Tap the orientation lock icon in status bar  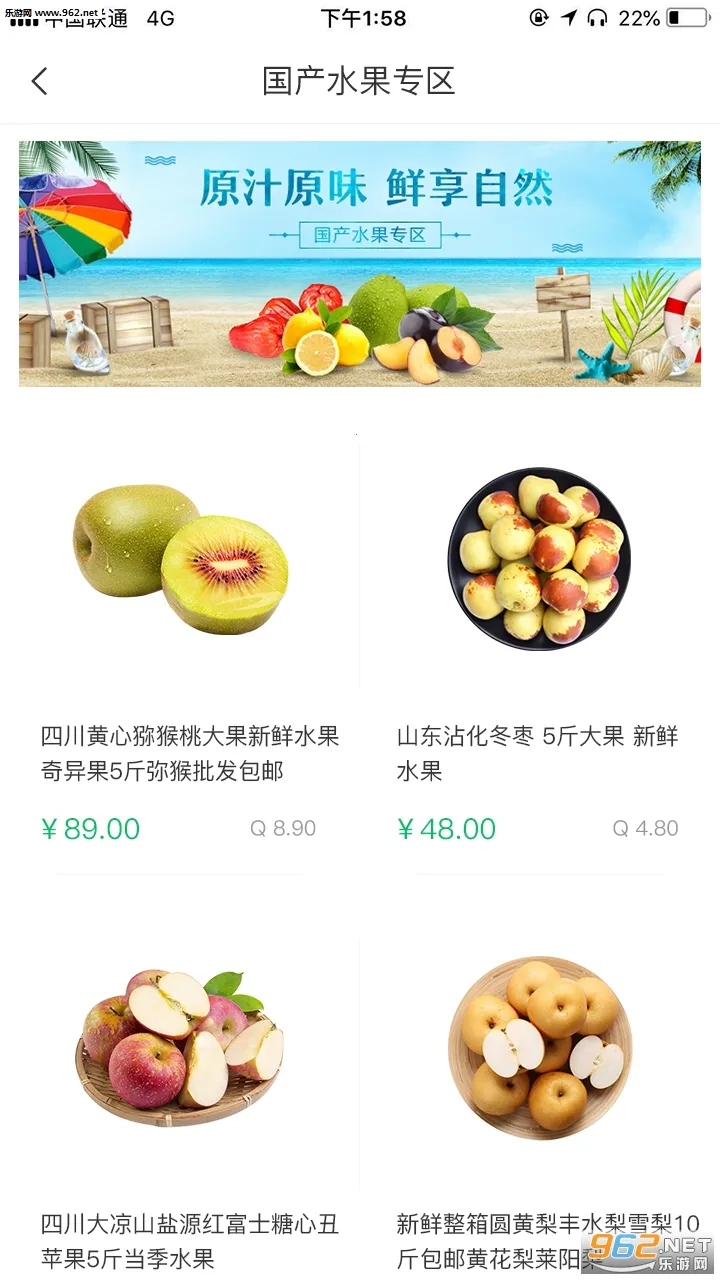click(x=538, y=16)
